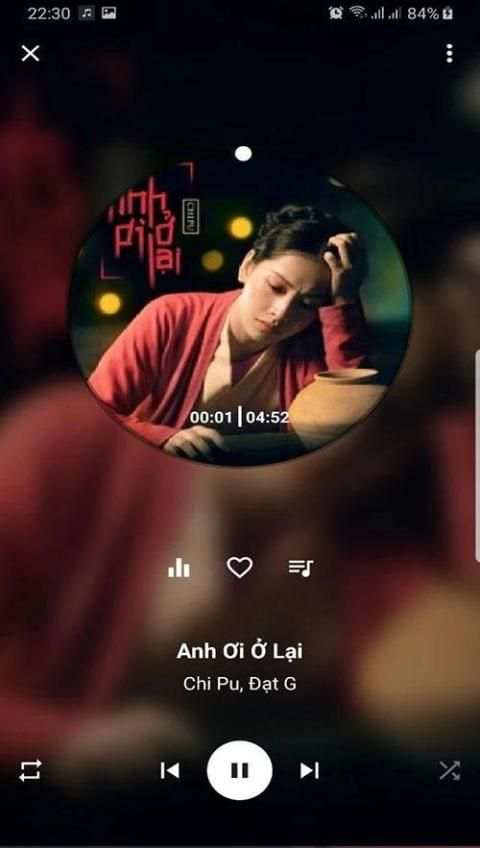Open the three-dot overflow menu
Screen dimensions: 480x848
pos(449,54)
